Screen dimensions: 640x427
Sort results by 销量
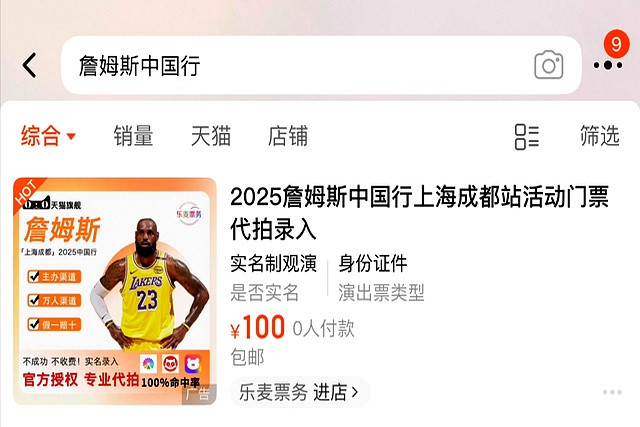[133, 137]
